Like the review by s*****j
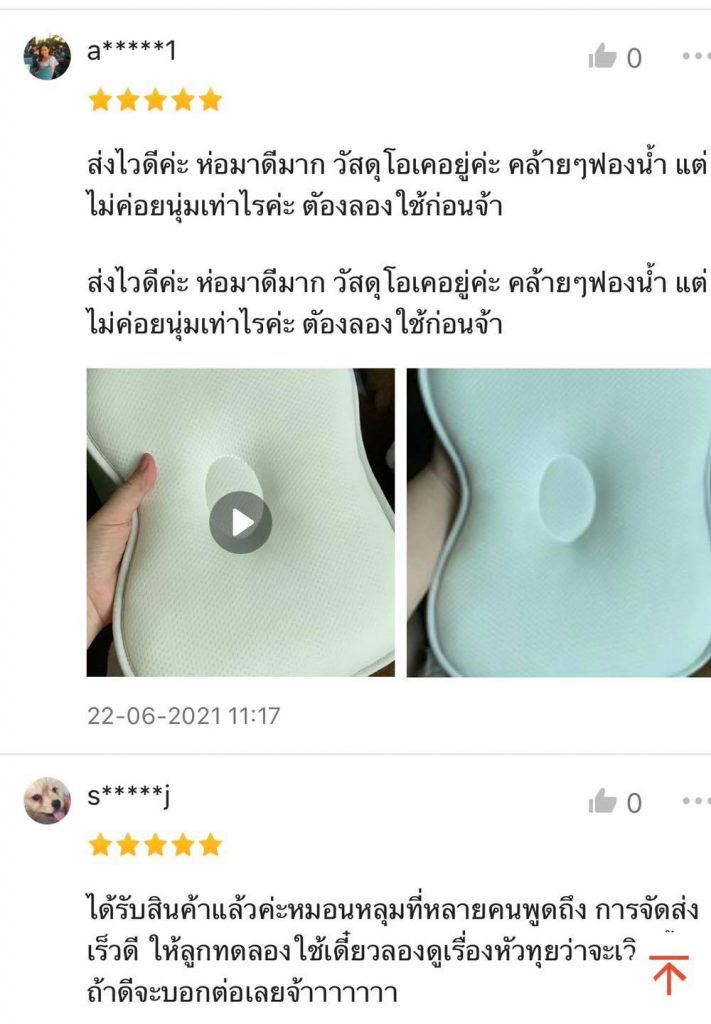This screenshot has height=1024, width=711. tap(603, 801)
